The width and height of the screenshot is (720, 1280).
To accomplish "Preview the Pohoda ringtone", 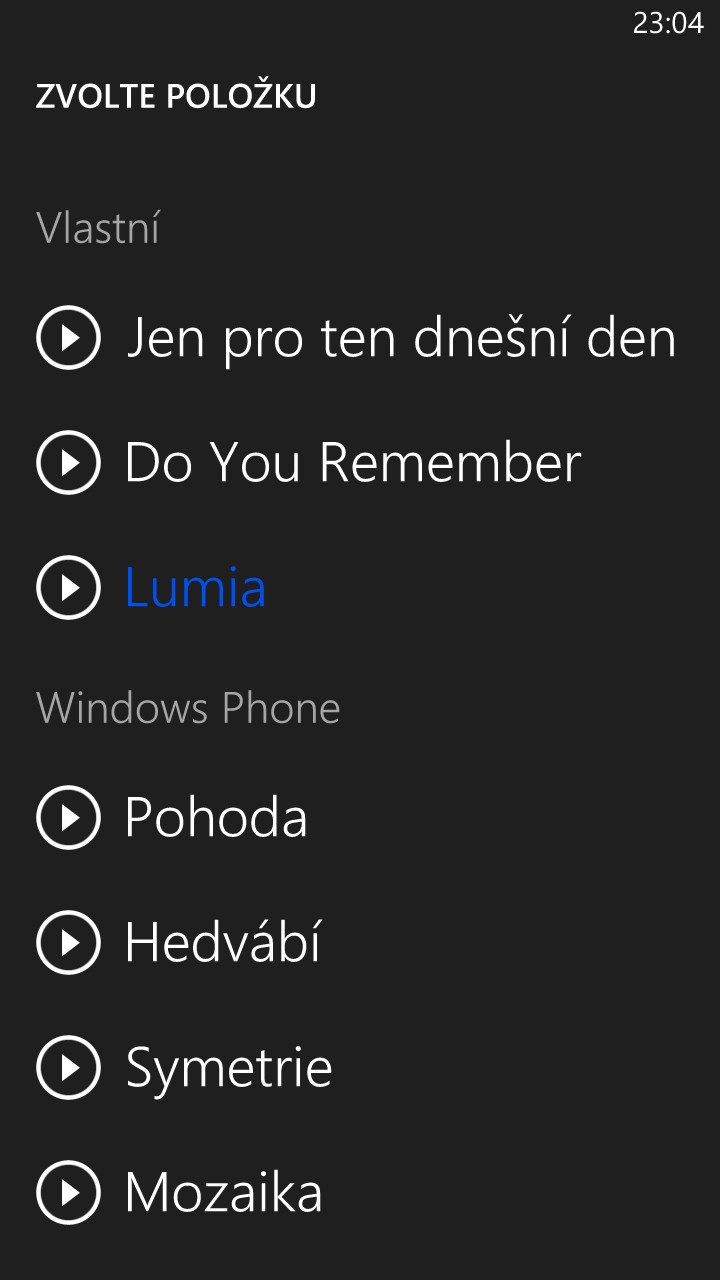I will (68, 818).
